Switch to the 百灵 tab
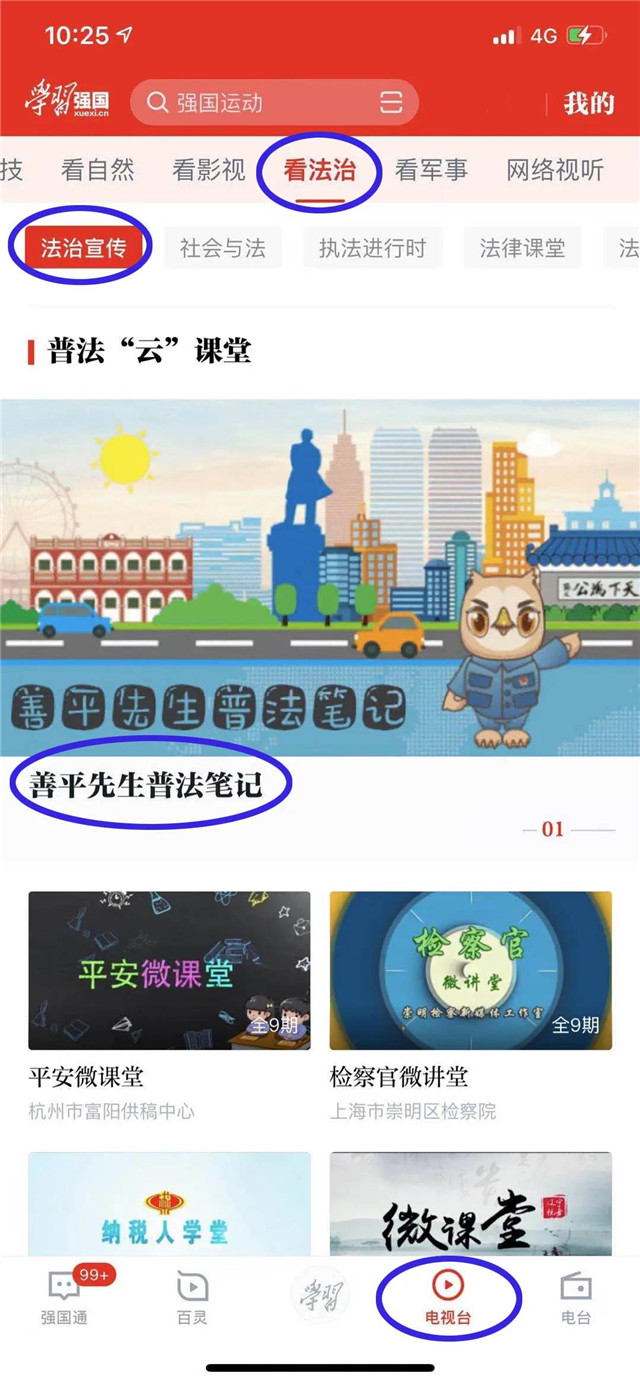Screen dimensions: 640x1384 pyautogui.click(x=192, y=1297)
